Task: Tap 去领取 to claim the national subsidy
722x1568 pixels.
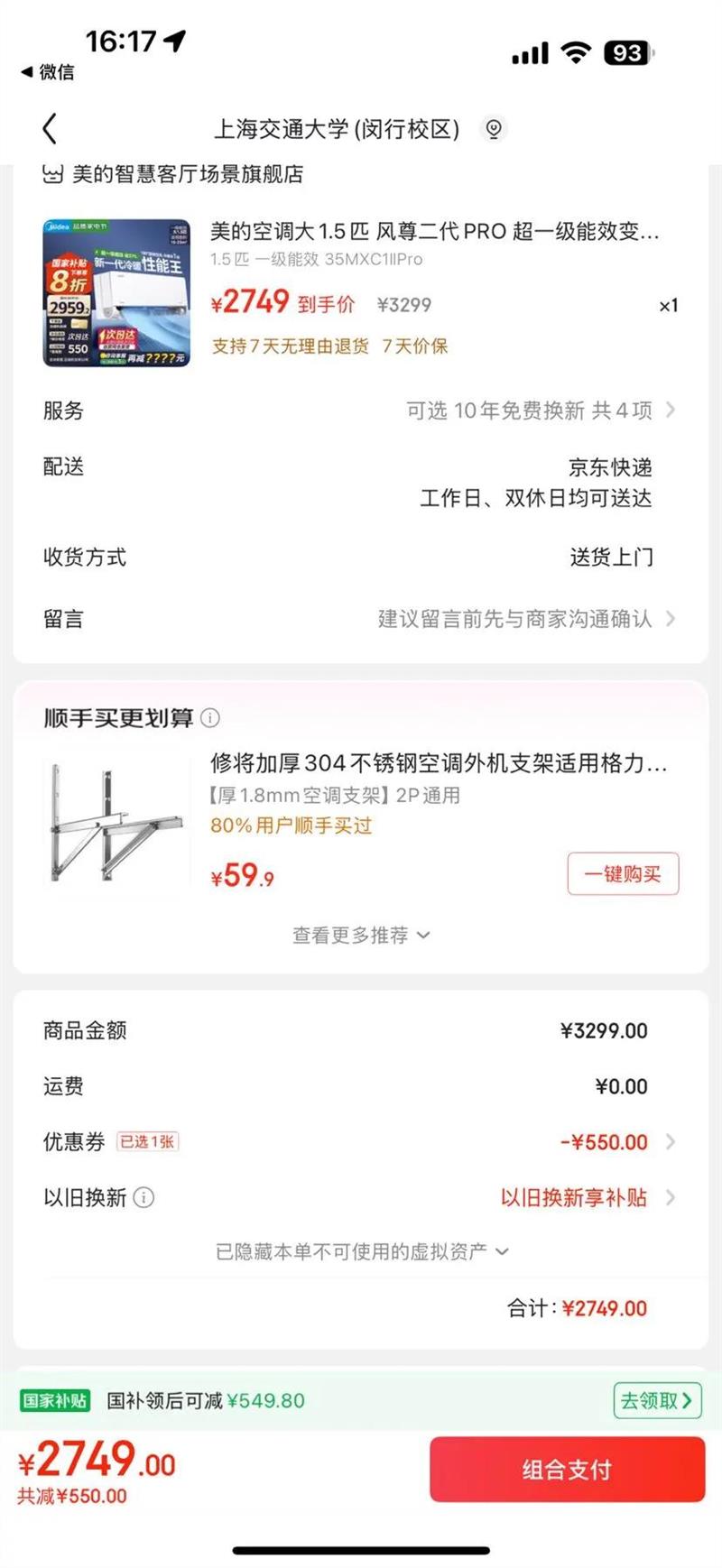Action: 655,1400
